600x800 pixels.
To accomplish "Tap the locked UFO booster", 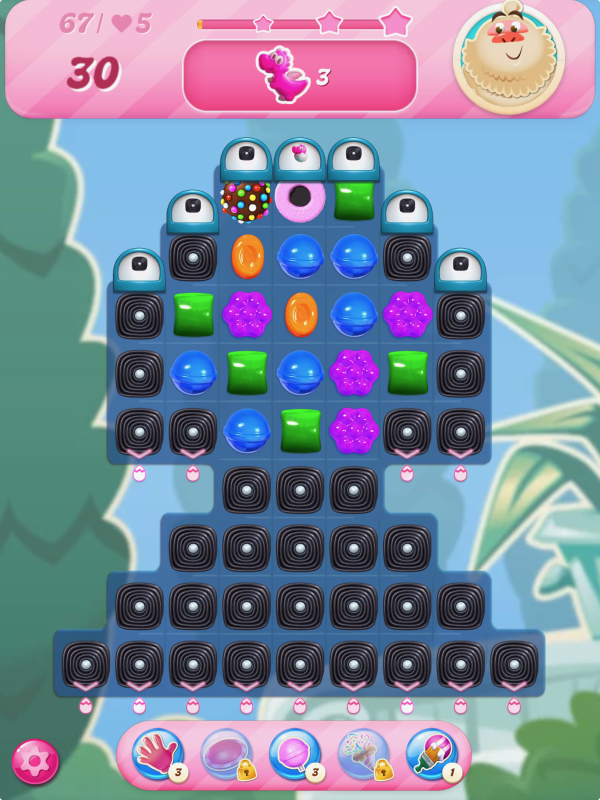I will pos(226,754).
